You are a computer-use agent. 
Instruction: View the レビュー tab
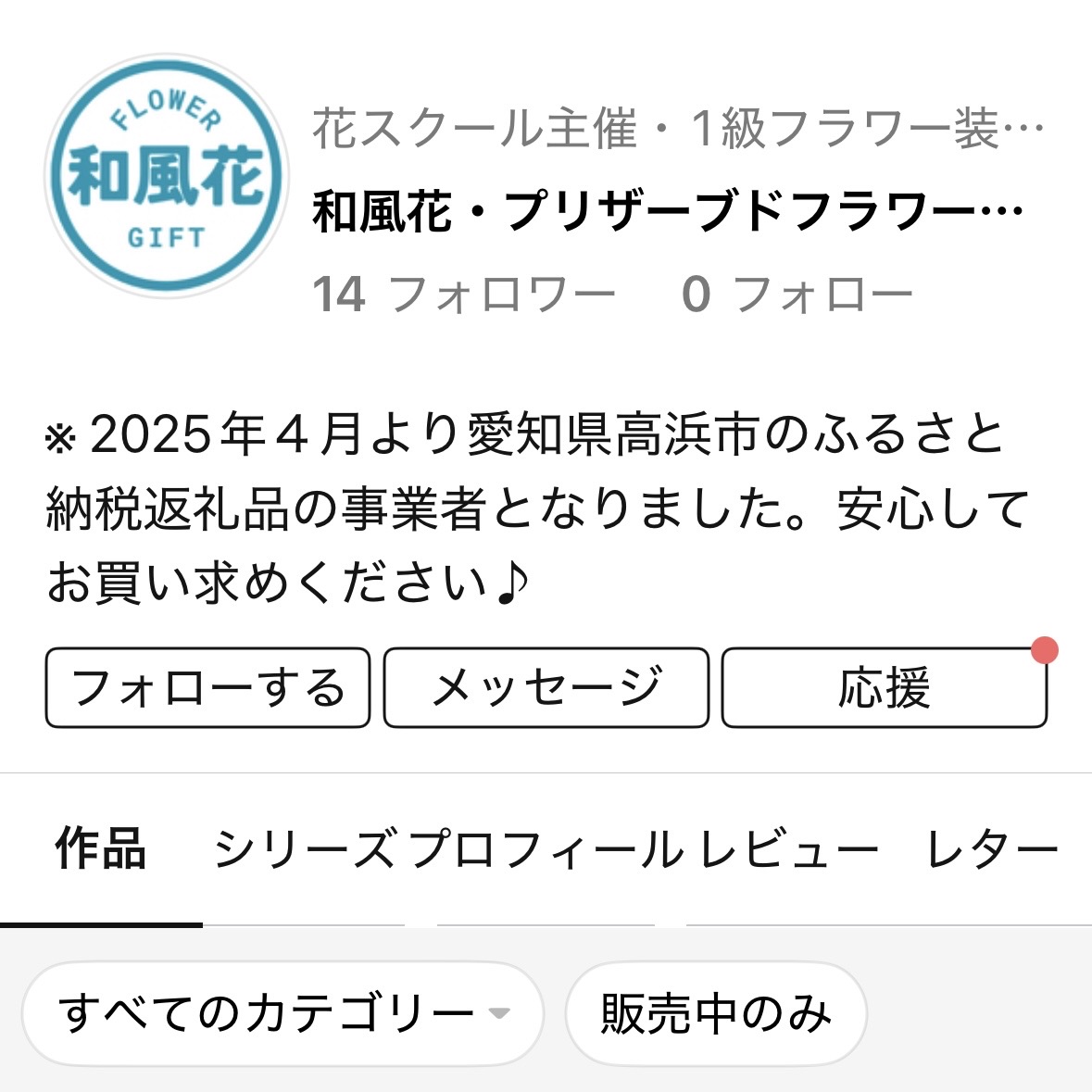(x=789, y=848)
